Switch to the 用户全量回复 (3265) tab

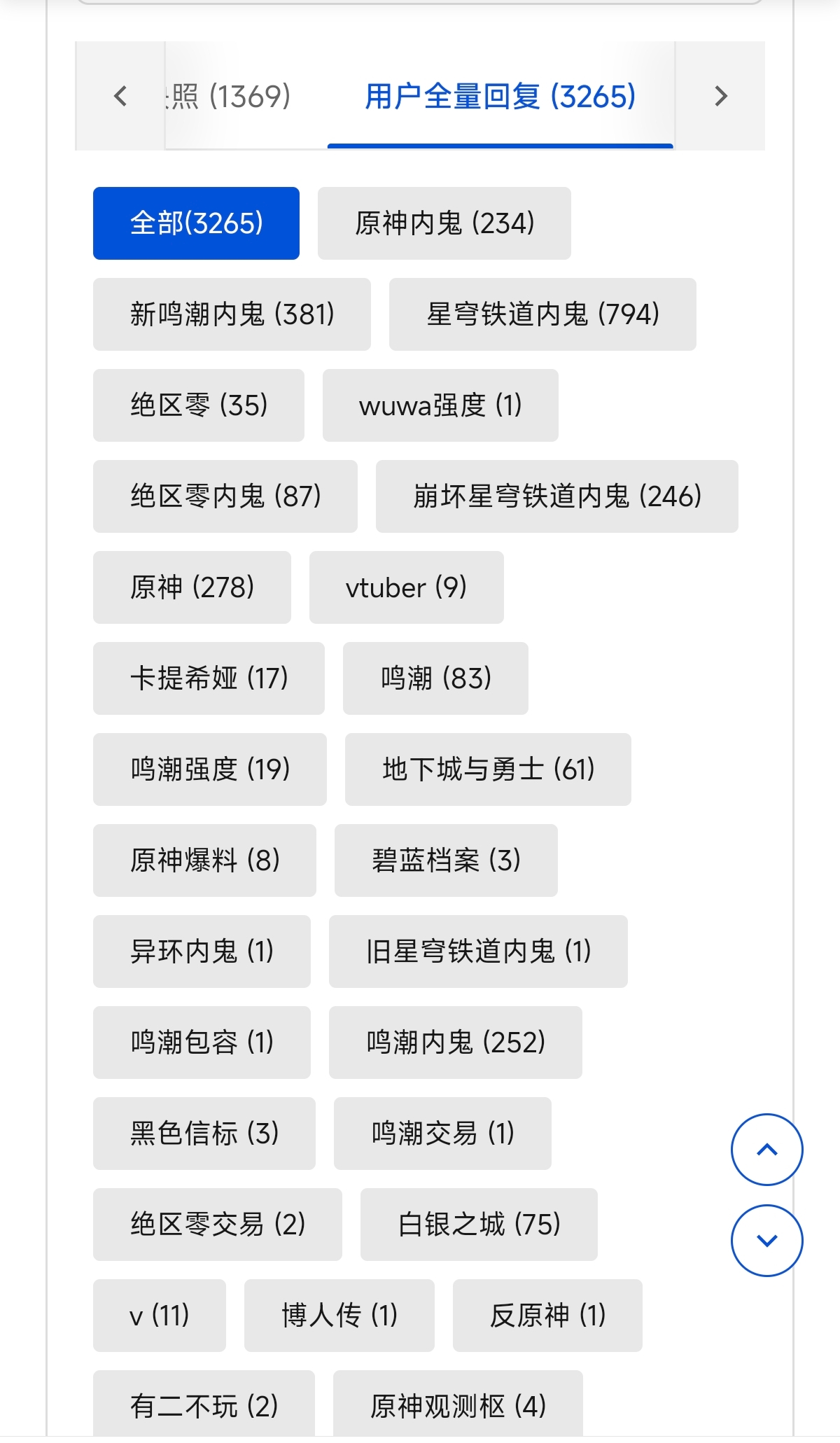click(500, 96)
